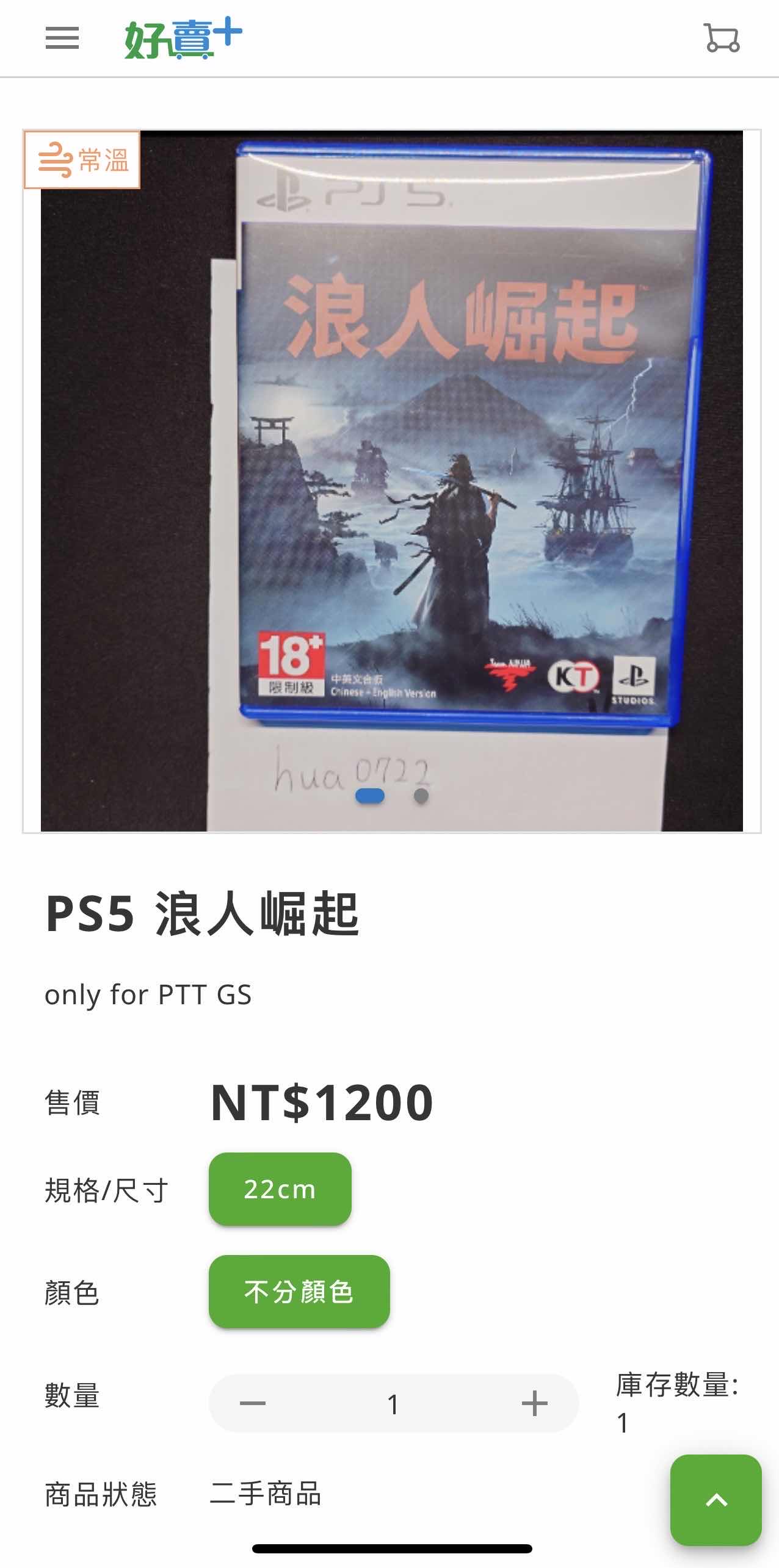Decrease quantity with the minus button
Image resolution: width=779 pixels, height=1568 pixels.
(x=253, y=1403)
